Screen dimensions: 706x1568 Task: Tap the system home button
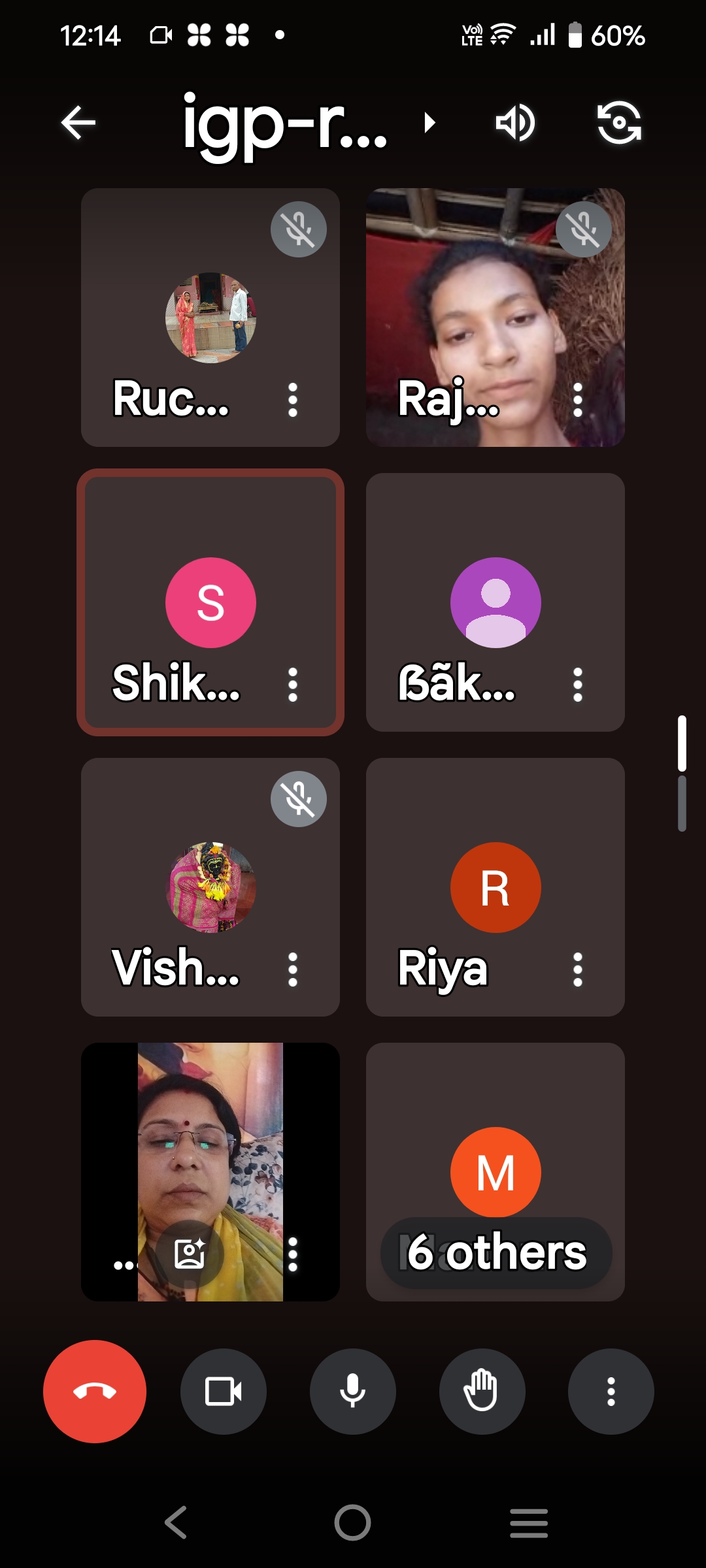(x=353, y=1523)
